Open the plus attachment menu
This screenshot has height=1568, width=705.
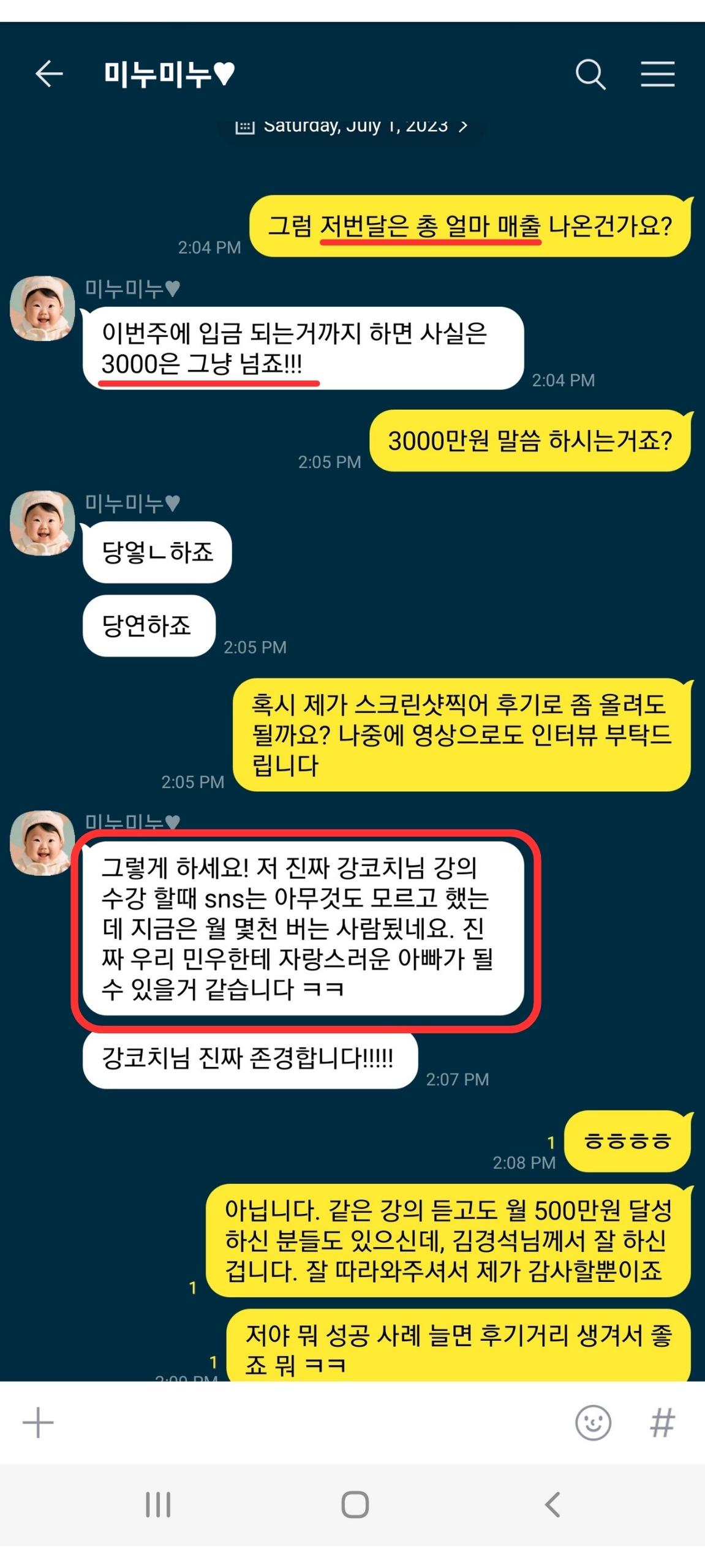38,1422
